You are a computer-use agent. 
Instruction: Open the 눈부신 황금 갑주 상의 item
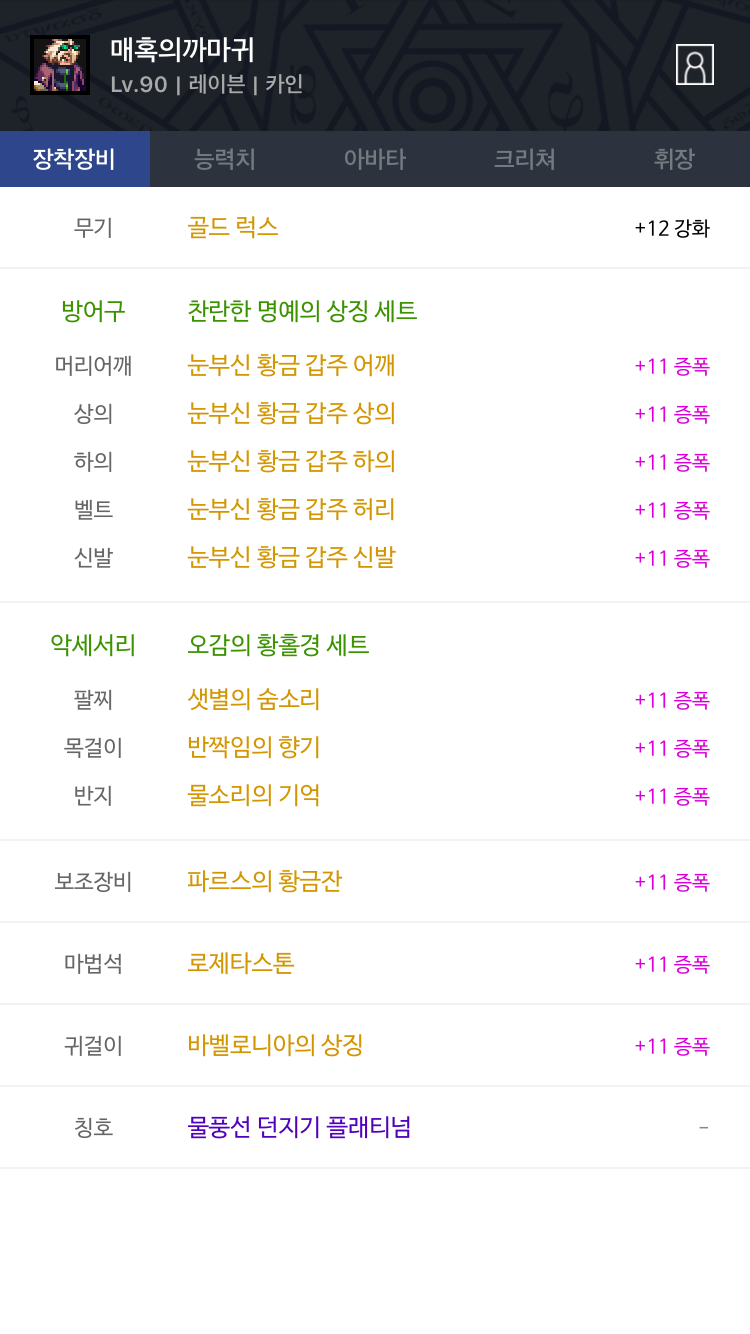291,413
